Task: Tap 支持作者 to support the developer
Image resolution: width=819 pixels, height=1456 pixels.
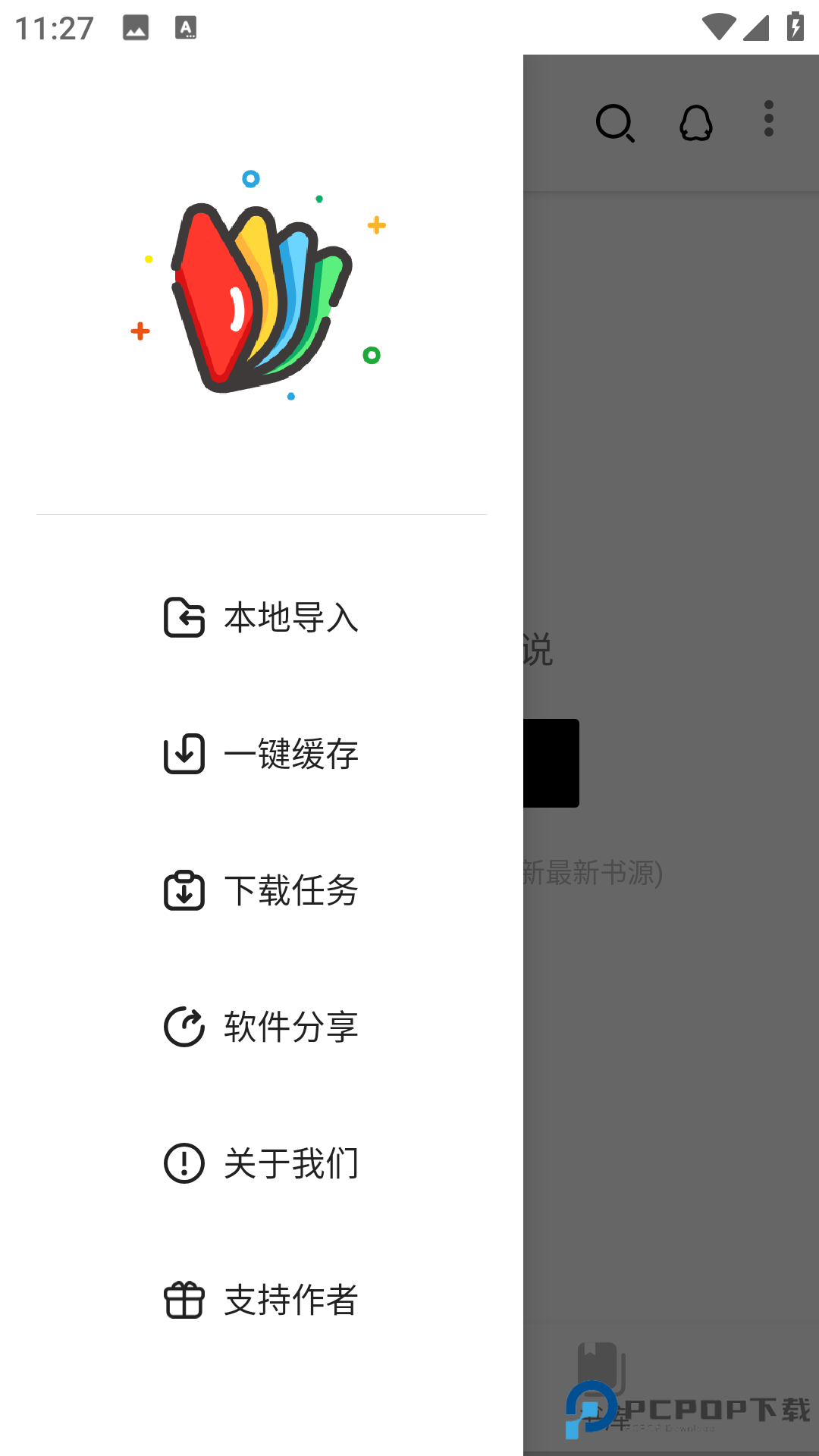Action: (291, 1300)
